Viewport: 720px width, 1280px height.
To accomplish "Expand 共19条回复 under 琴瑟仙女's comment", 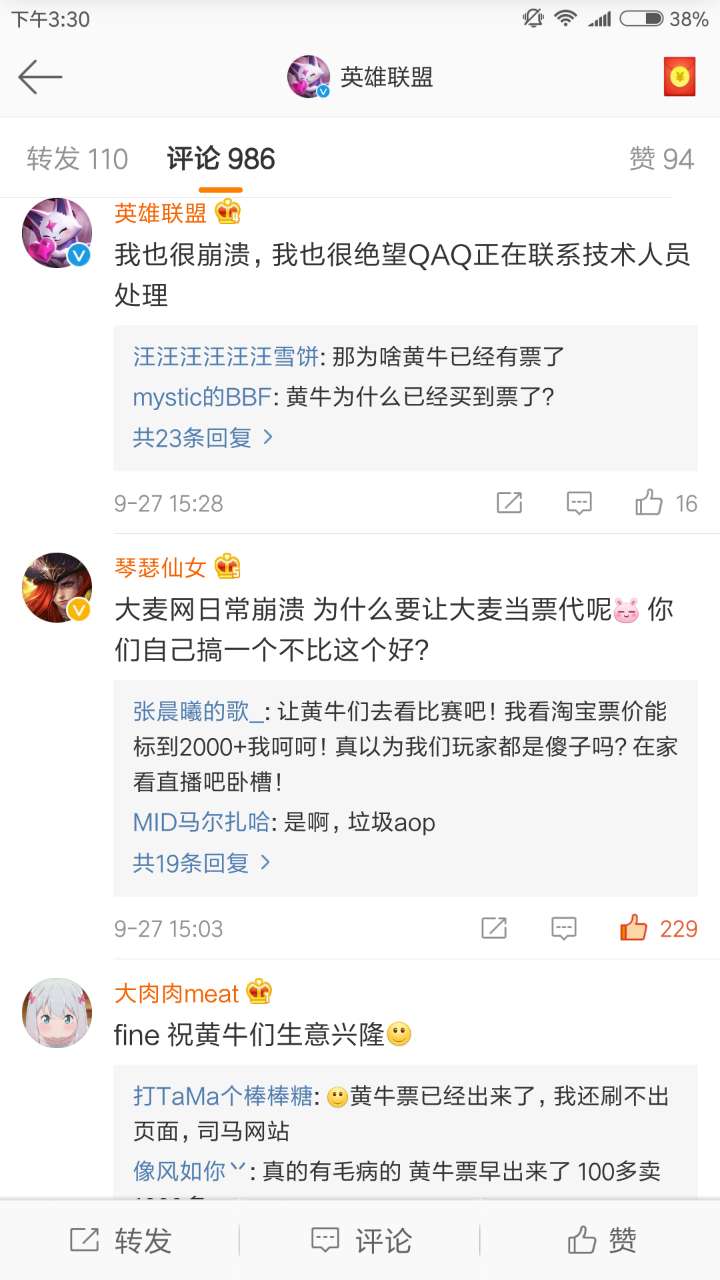I will click(x=197, y=862).
